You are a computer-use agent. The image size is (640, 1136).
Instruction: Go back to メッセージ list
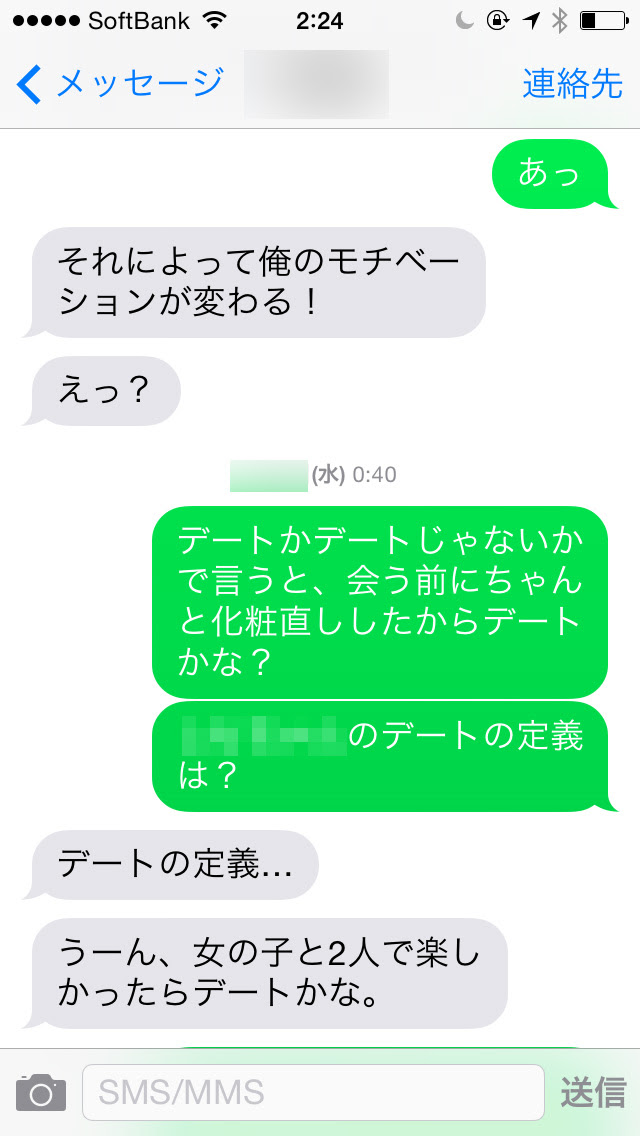[119, 85]
